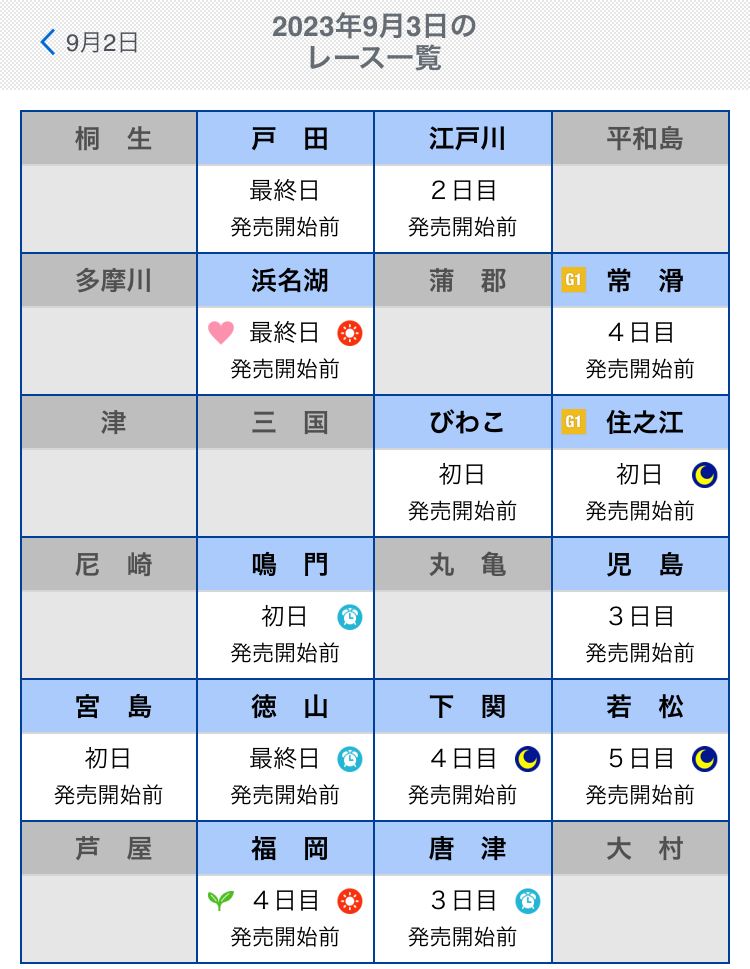View 宮島 first-day races
This screenshot has width=750, height=969.
[109, 750]
